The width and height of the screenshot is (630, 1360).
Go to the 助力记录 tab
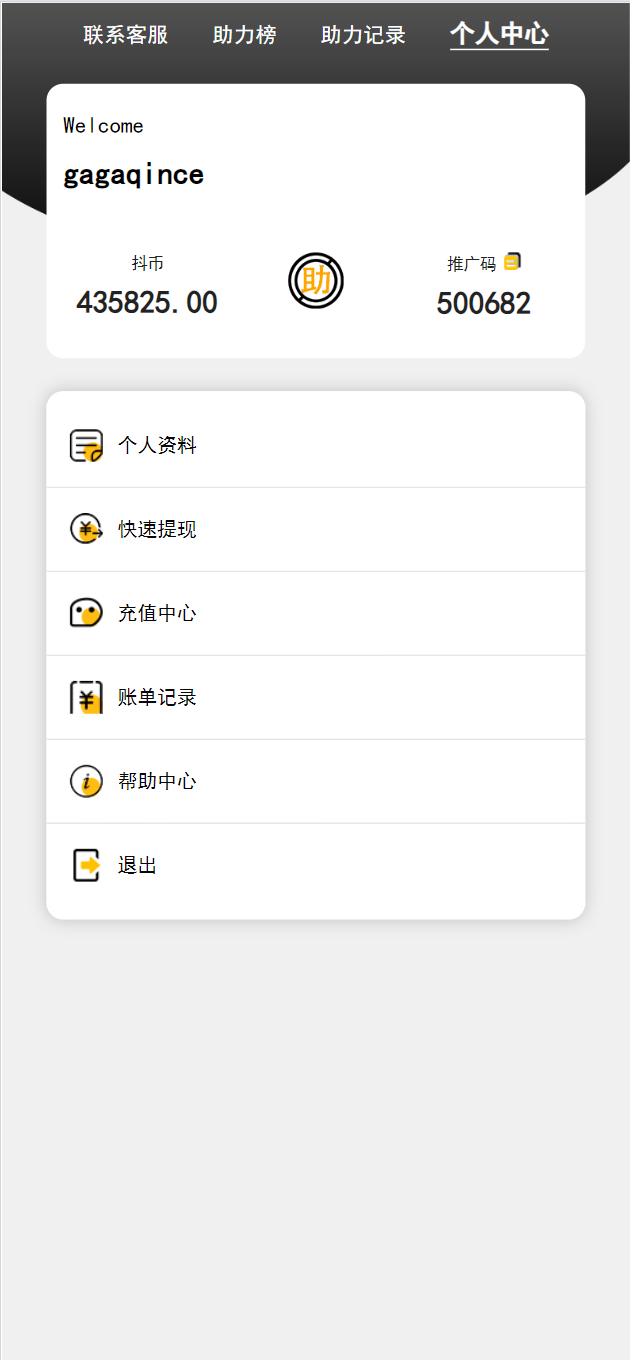(363, 35)
